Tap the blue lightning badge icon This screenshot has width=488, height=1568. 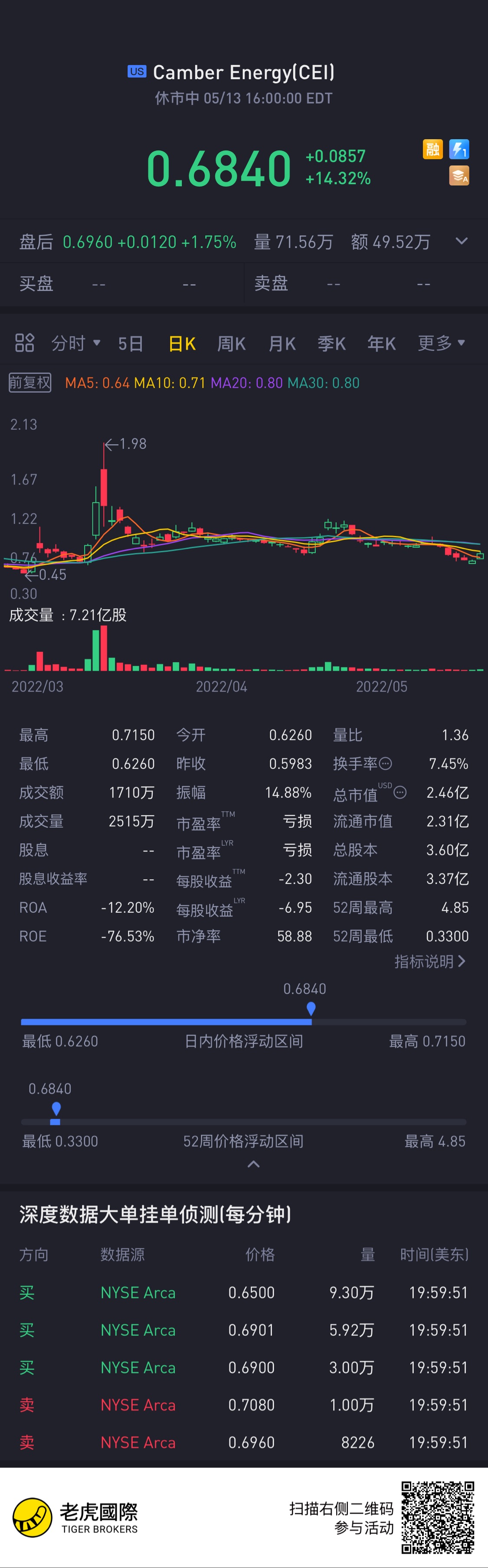(x=459, y=149)
